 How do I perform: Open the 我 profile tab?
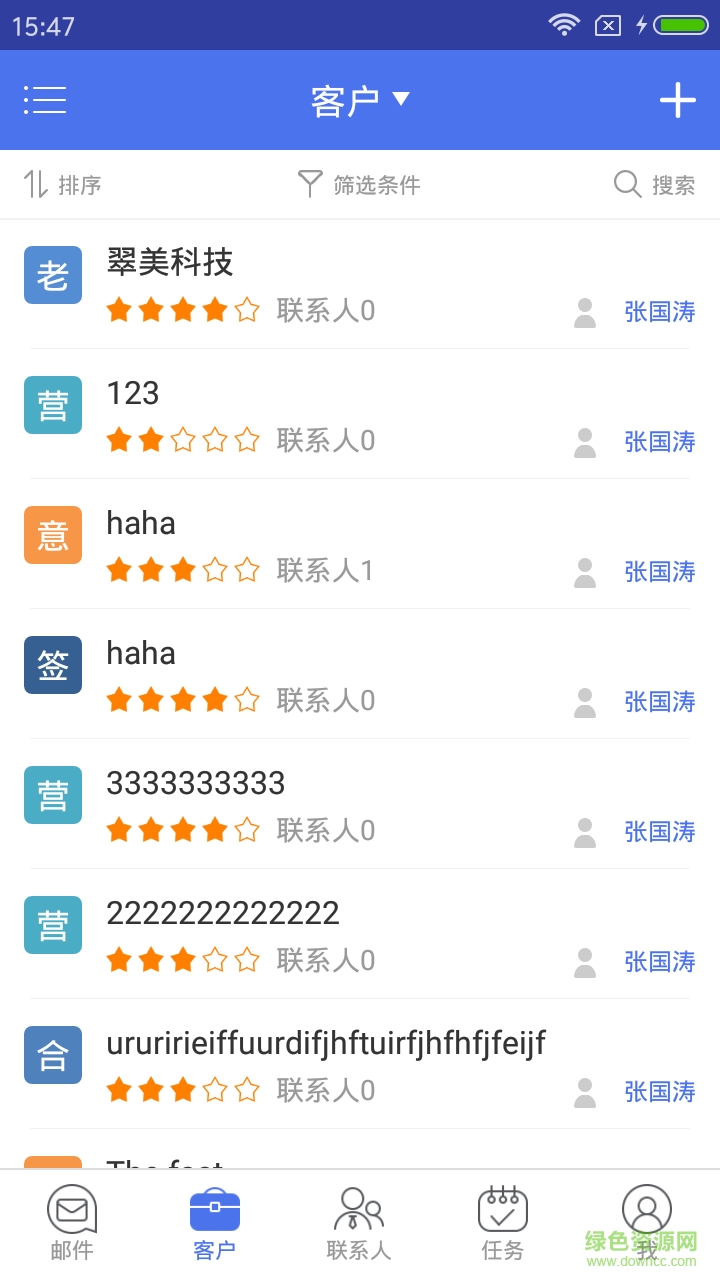pos(646,1222)
